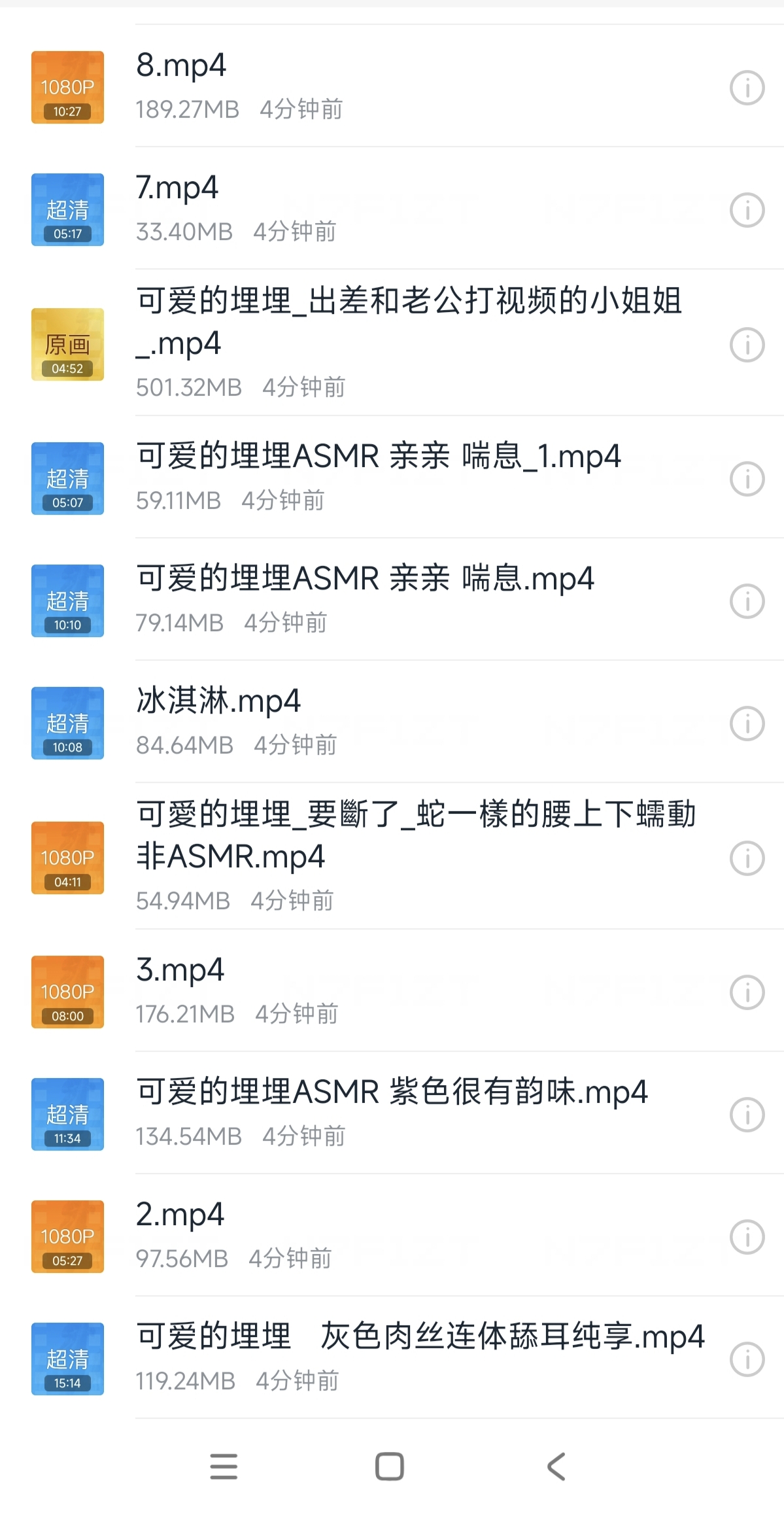View details of 7.mp4

(x=747, y=210)
